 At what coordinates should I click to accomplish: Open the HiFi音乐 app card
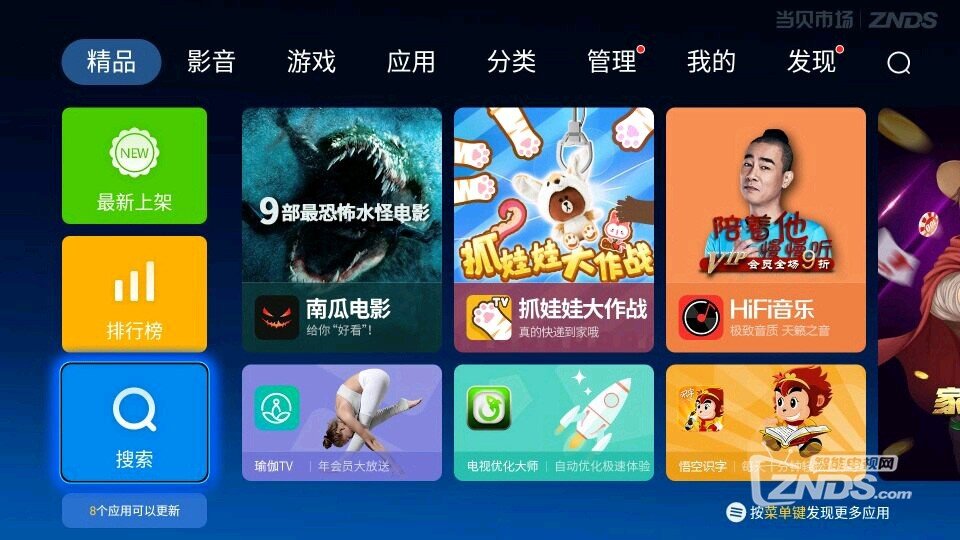(766, 230)
